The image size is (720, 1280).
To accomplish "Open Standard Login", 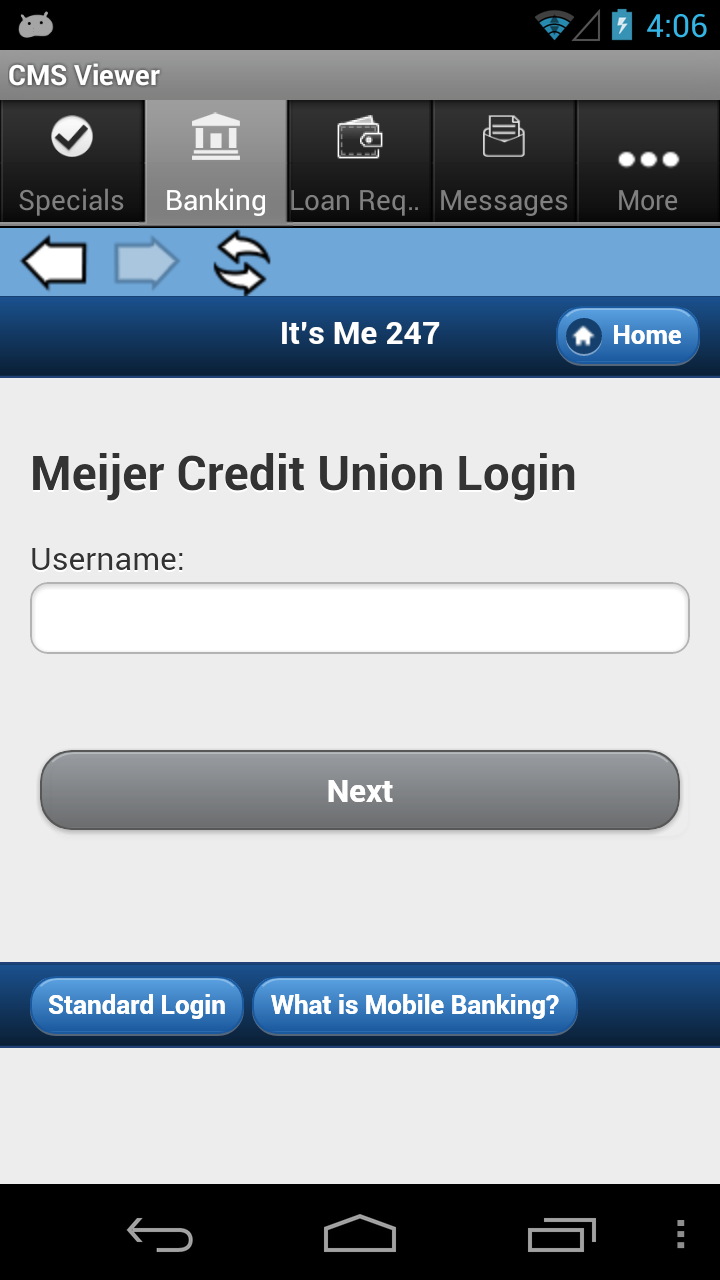I will 136,1005.
